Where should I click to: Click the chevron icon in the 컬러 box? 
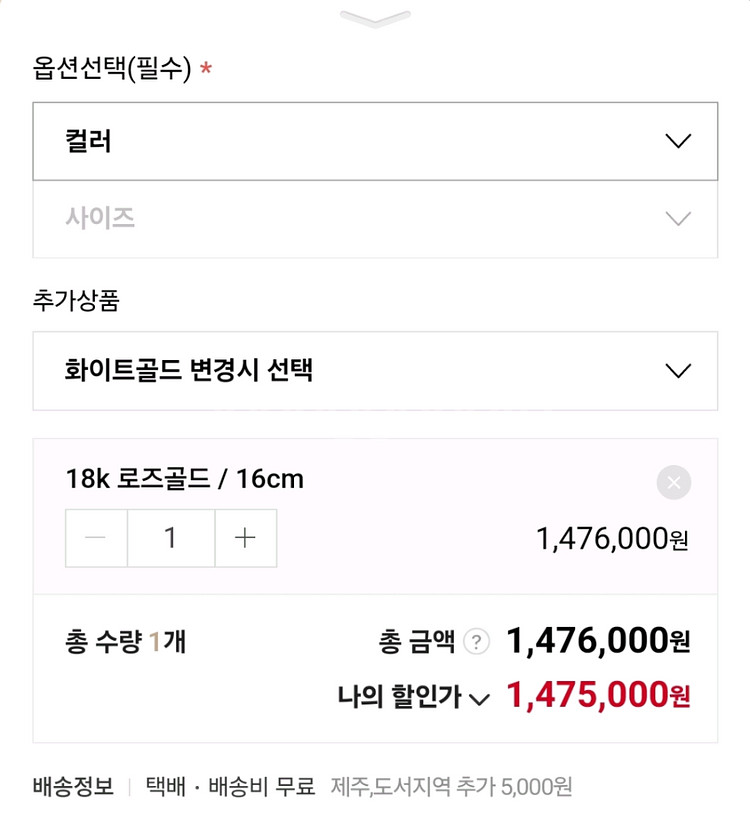point(678,141)
